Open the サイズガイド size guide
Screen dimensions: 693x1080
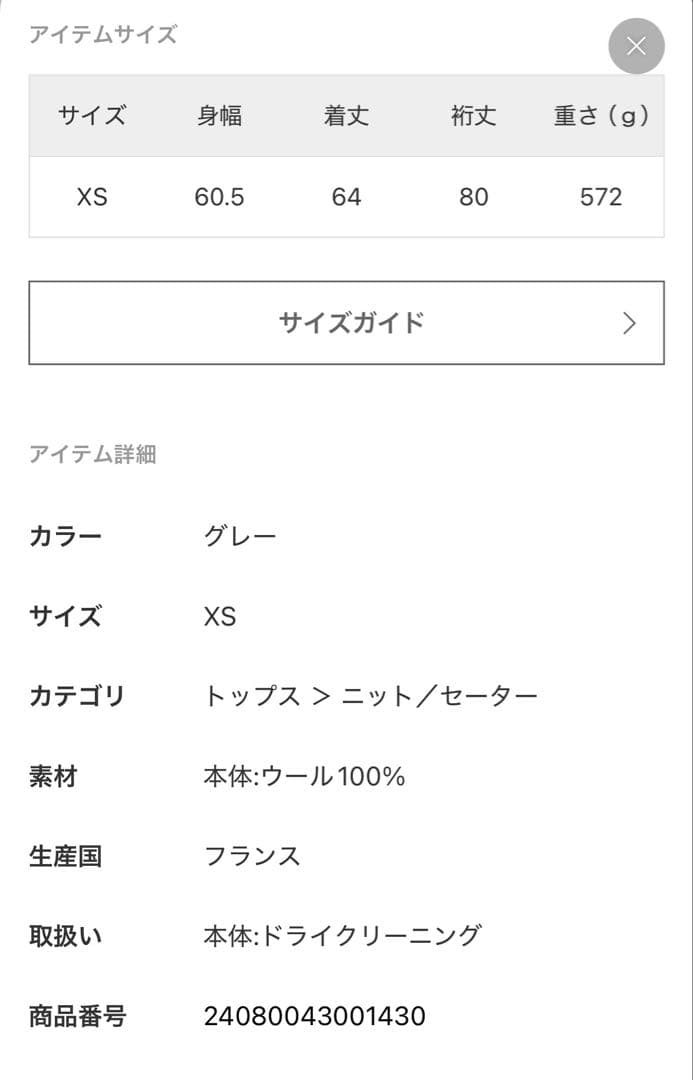346,323
